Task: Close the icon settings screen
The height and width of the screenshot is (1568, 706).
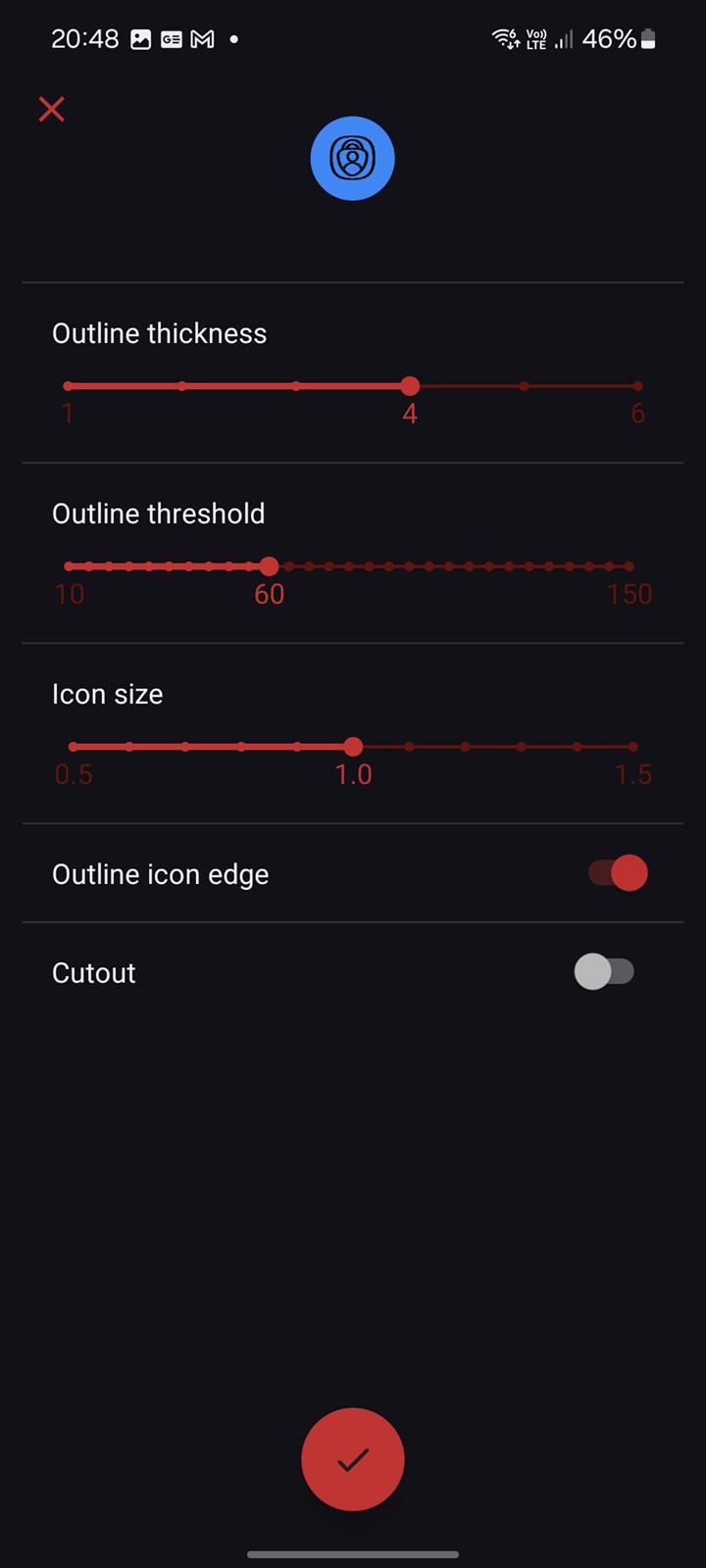Action: 52,109
